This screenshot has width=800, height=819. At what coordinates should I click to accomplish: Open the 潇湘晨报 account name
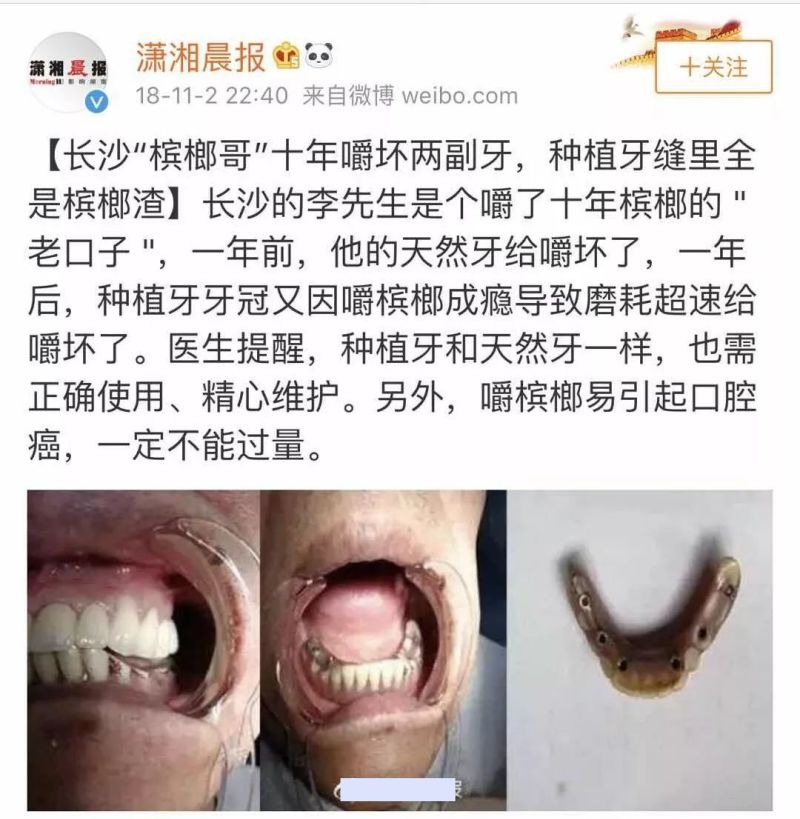[201, 57]
